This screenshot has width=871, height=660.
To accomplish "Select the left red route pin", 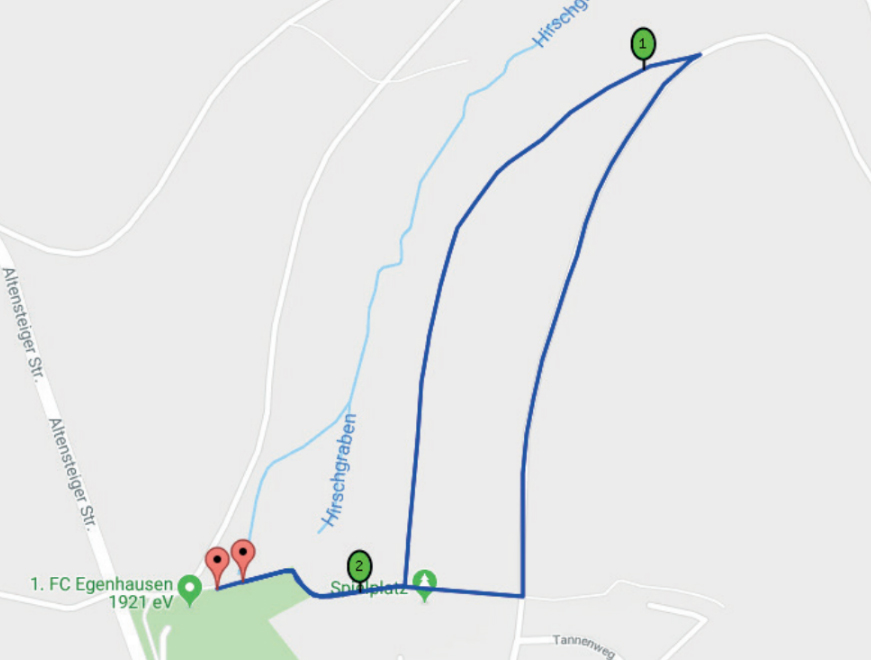I will 216,562.
